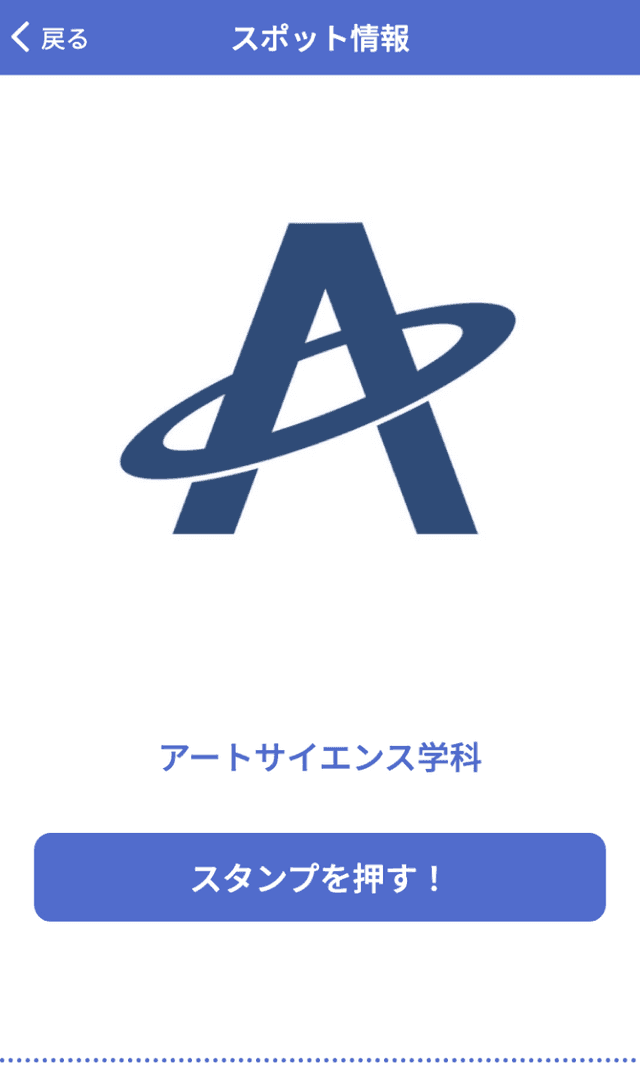
Task: Go back using the 戻る button
Action: pyautogui.click(x=50, y=39)
